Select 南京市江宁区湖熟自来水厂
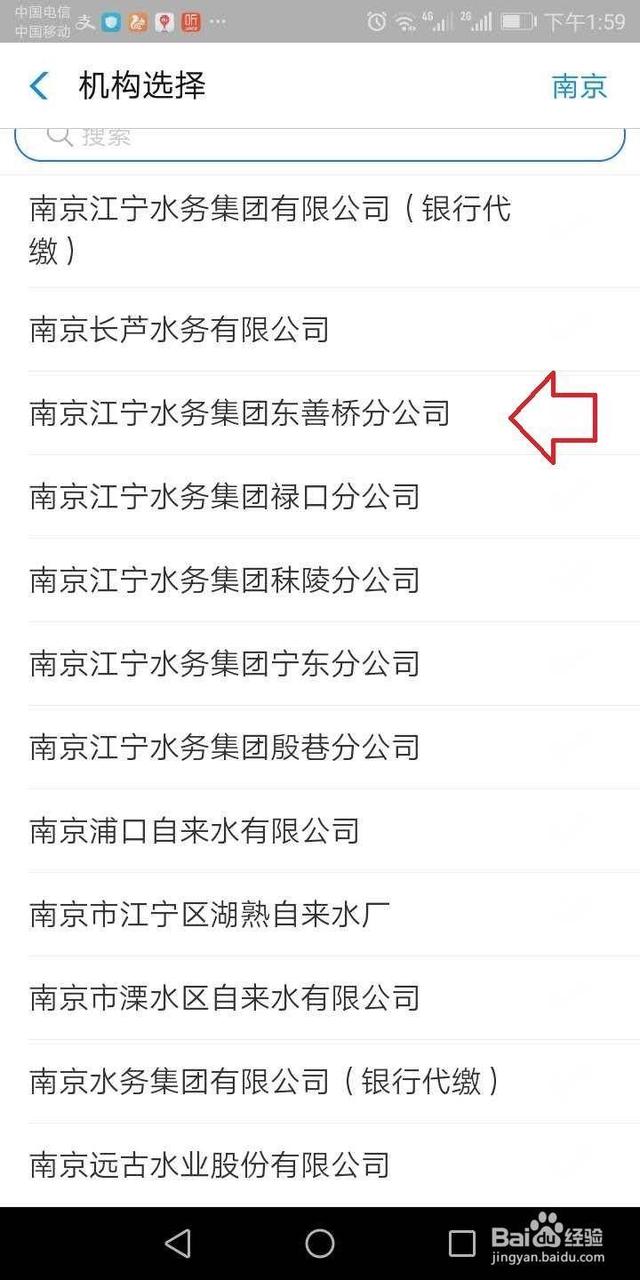Image resolution: width=640 pixels, height=1280 pixels. pos(320,914)
